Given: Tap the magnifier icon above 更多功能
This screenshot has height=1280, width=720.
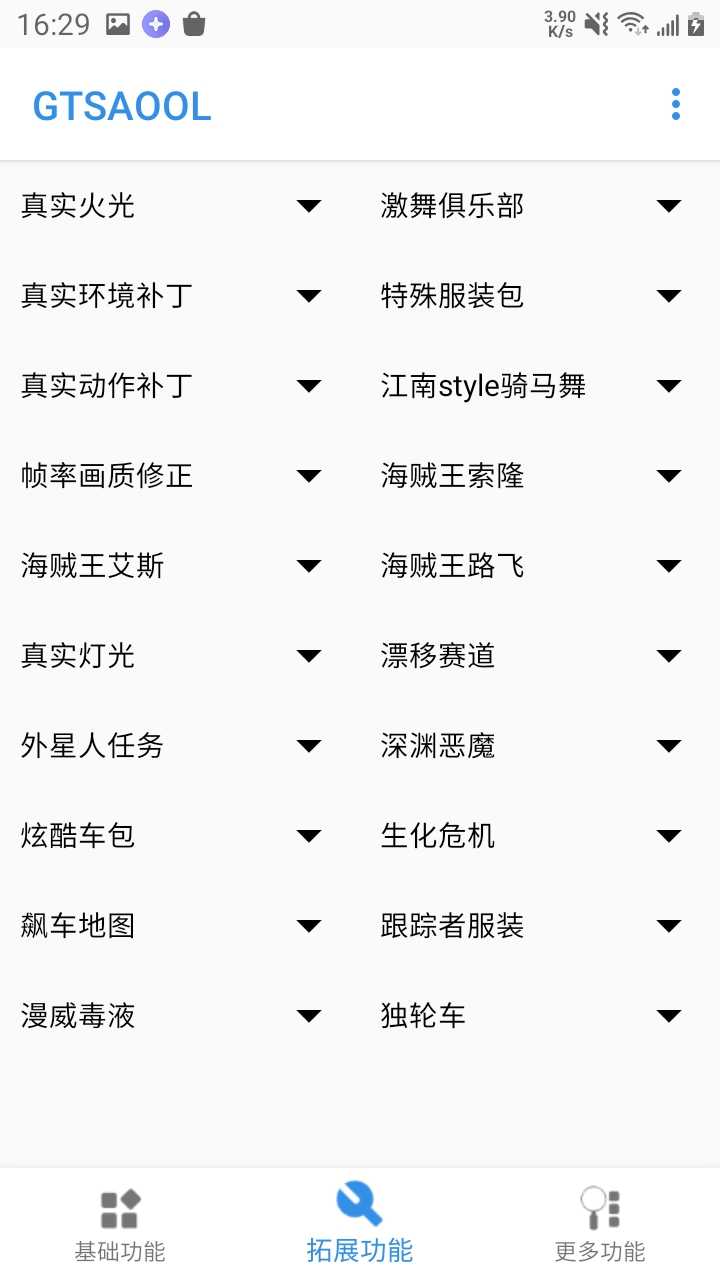Looking at the screenshot, I should pyautogui.click(x=598, y=1205).
